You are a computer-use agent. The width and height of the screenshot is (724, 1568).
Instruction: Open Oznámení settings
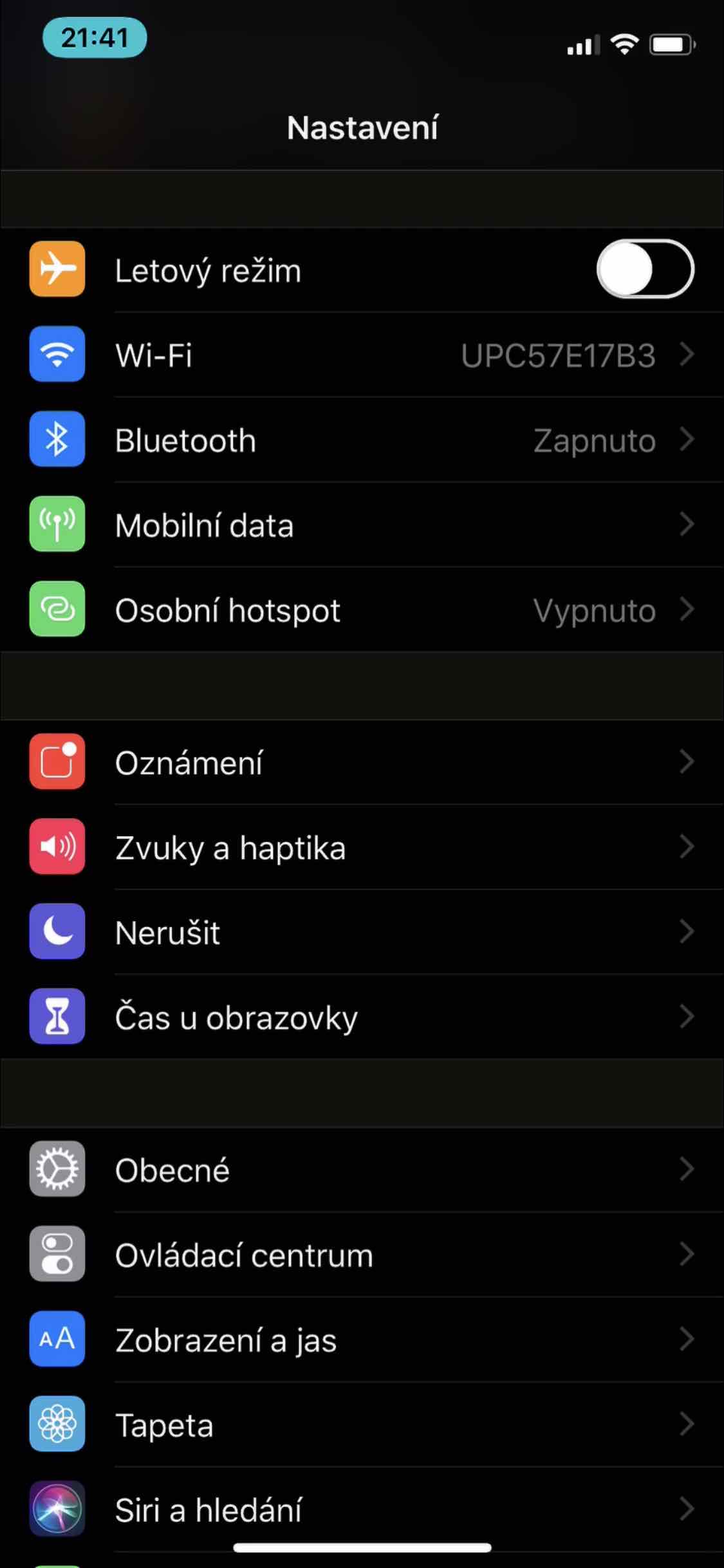click(360, 763)
